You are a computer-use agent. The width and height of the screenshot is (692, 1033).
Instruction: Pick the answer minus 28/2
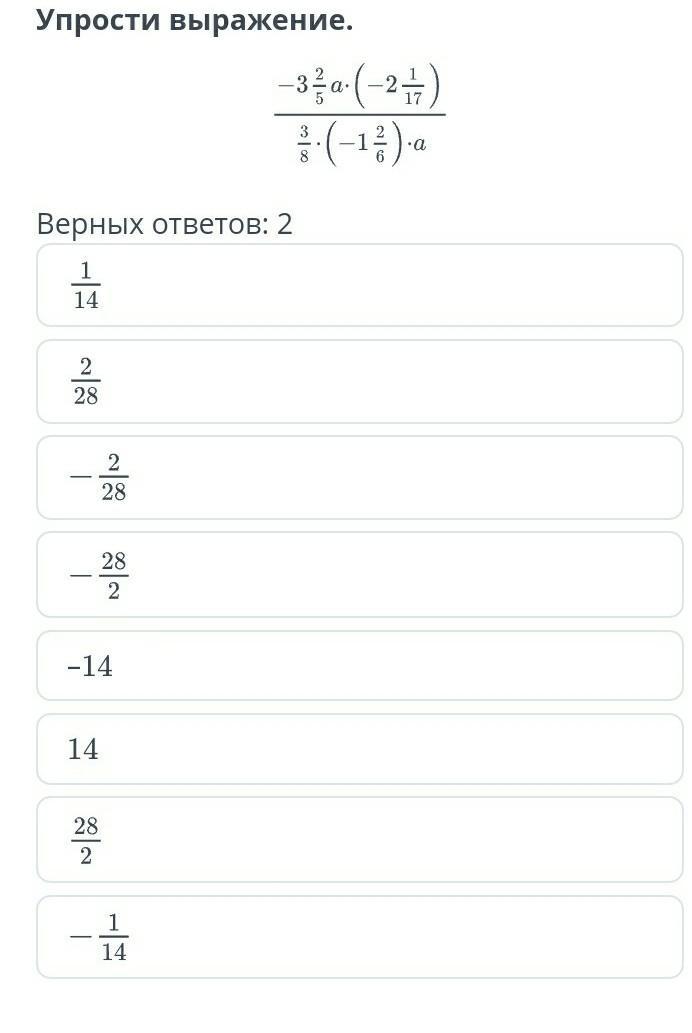coord(359,574)
